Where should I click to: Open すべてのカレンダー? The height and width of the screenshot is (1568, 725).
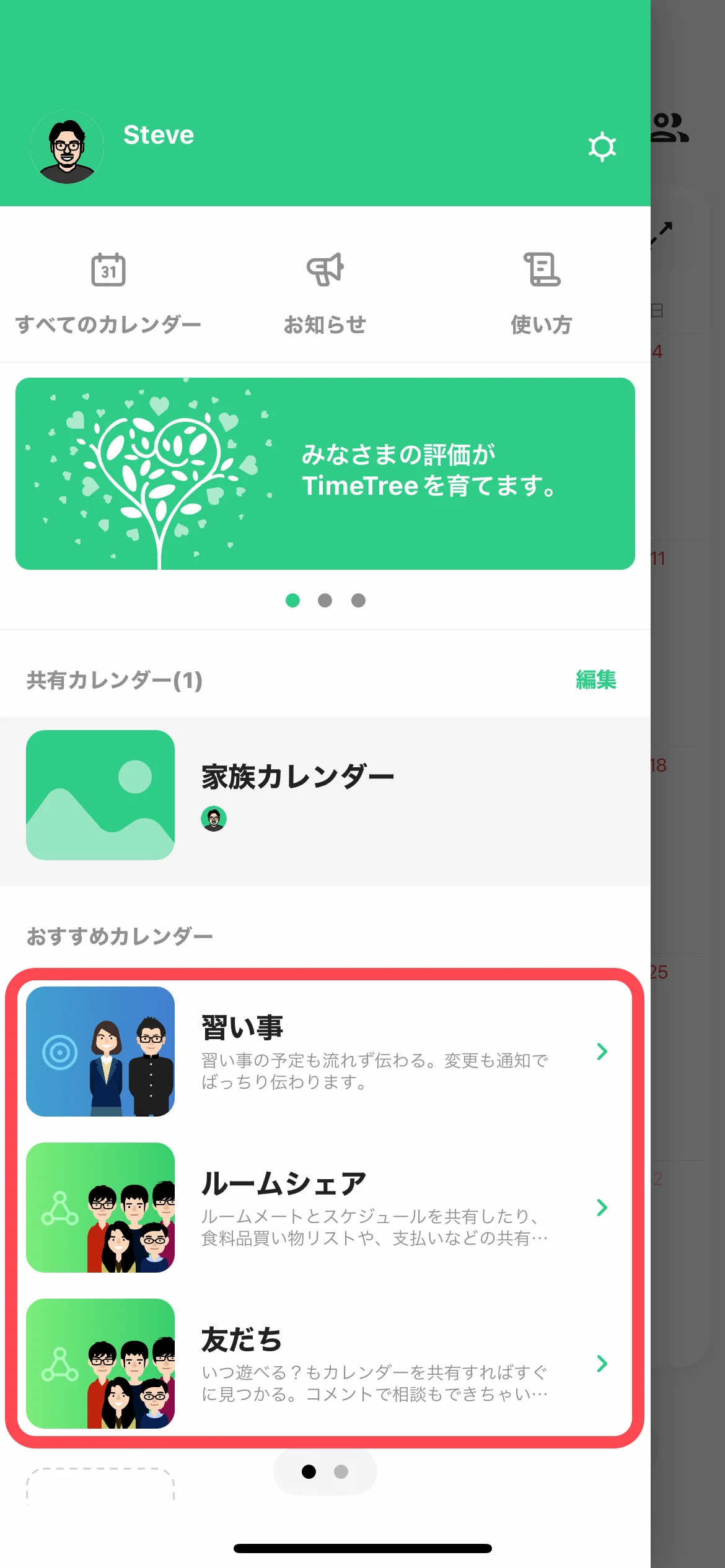(108, 292)
